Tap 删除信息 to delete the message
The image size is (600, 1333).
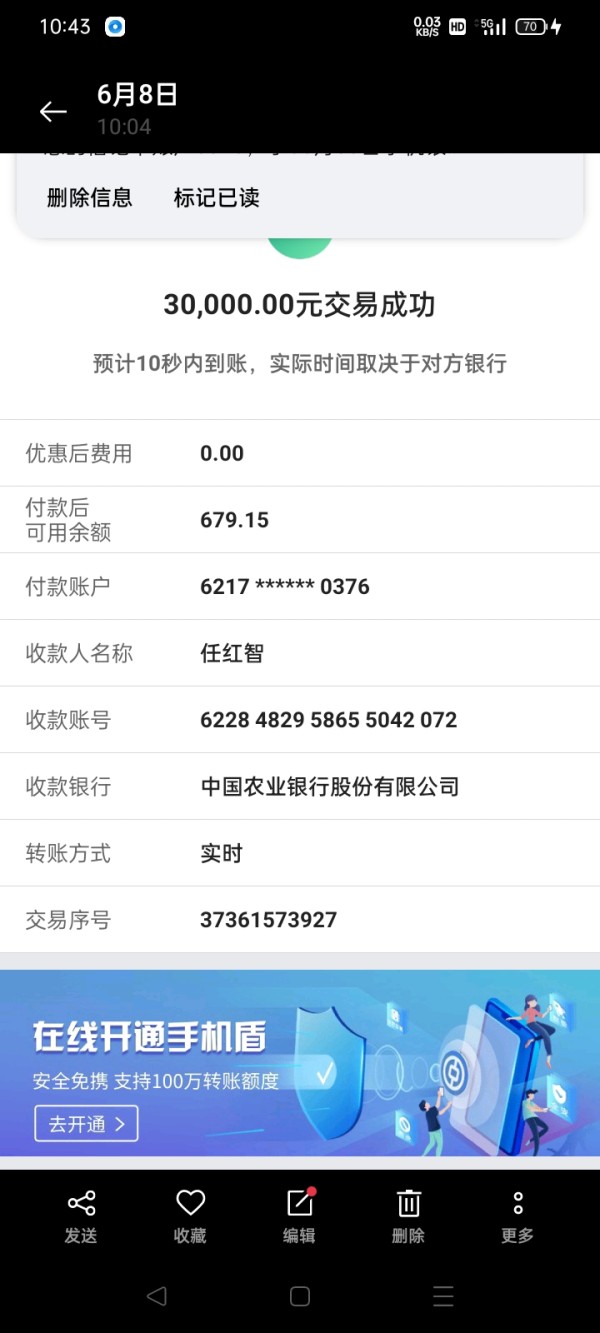coord(90,198)
